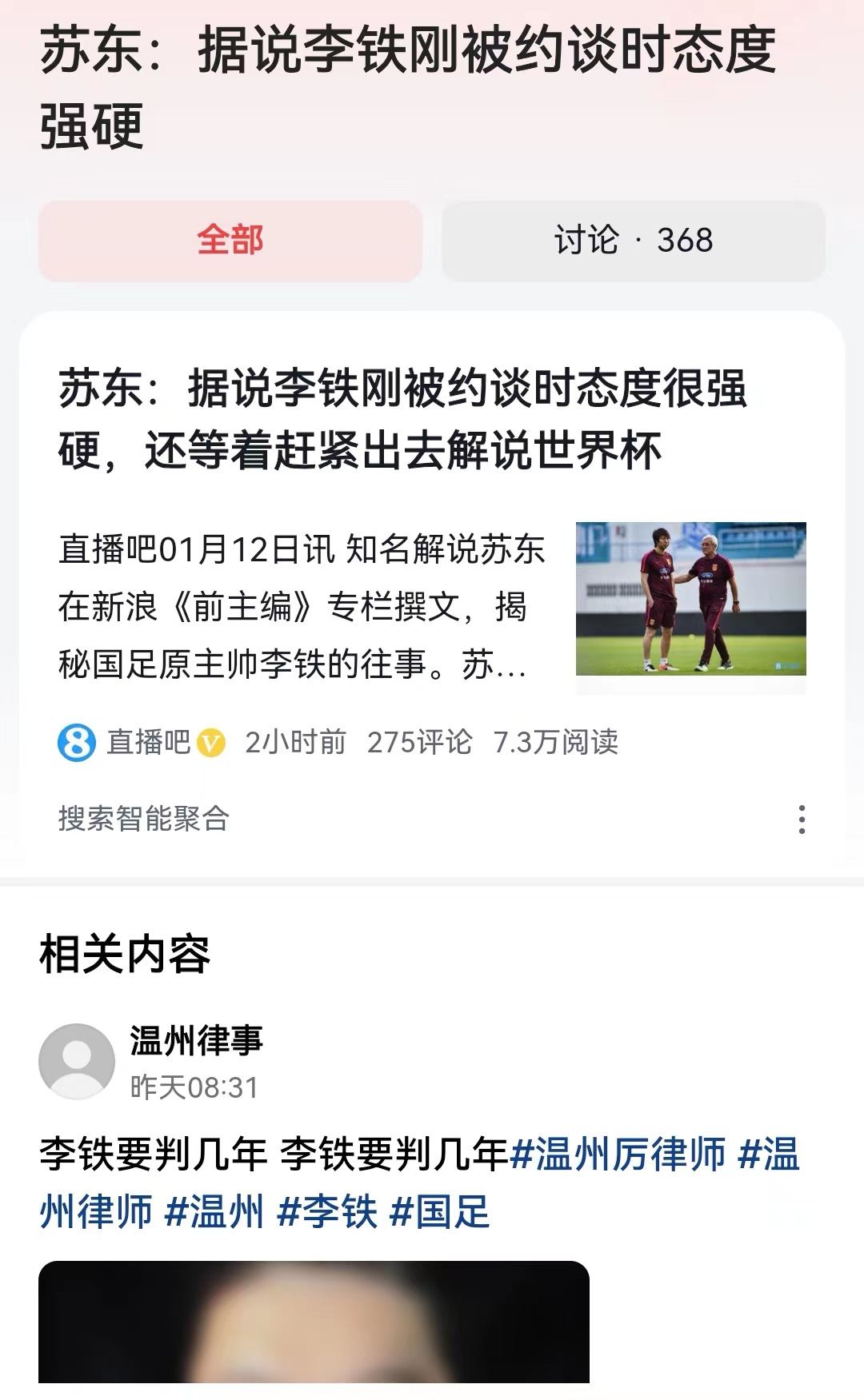Screen dimensions: 864x1400
Task: Tap the yellow verified V badge next to 直播吧
Action: coord(213,744)
